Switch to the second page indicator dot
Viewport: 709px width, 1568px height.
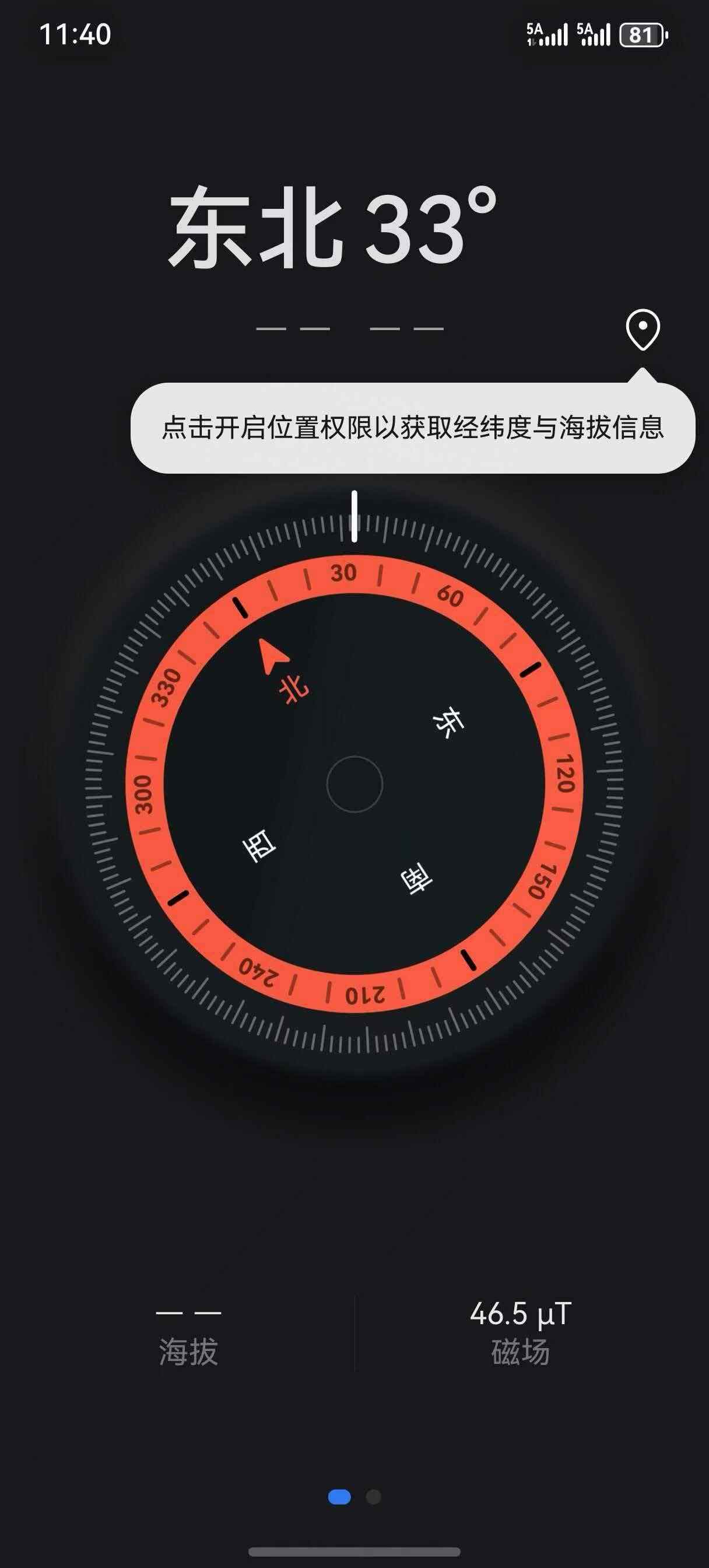[x=374, y=1497]
